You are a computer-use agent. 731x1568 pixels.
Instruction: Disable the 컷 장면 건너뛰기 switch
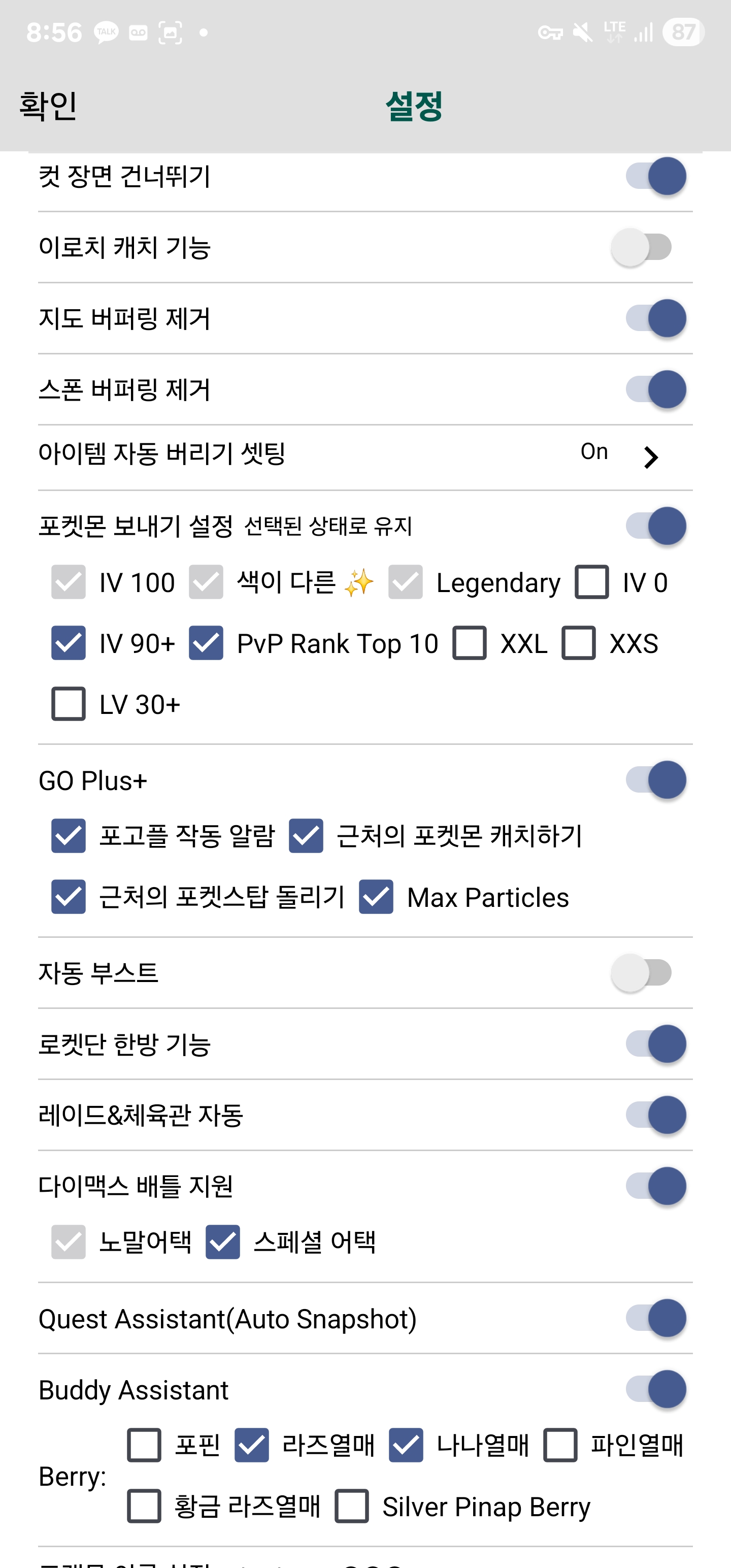pos(655,177)
